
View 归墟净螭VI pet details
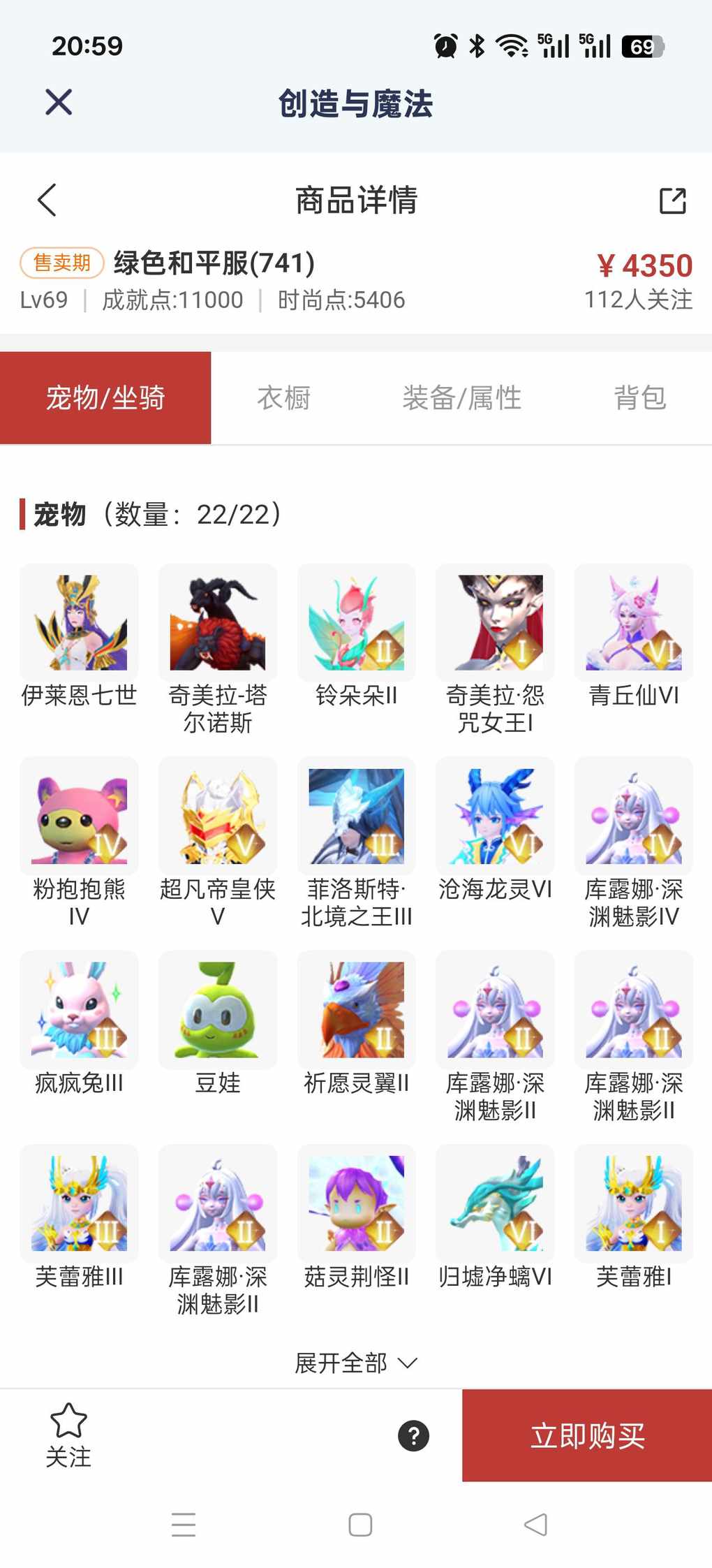click(x=495, y=1203)
